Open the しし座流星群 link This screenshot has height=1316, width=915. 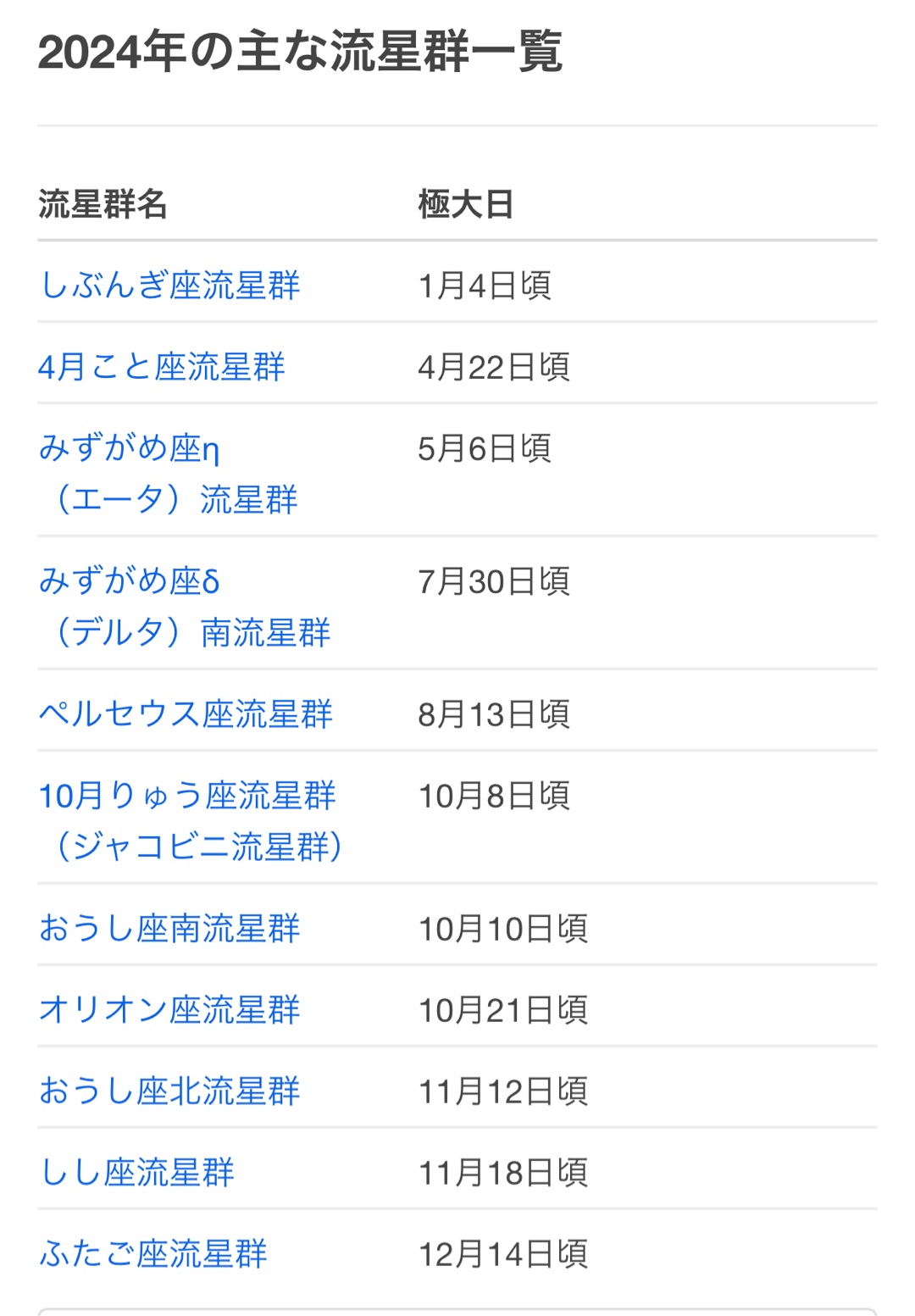point(136,1172)
